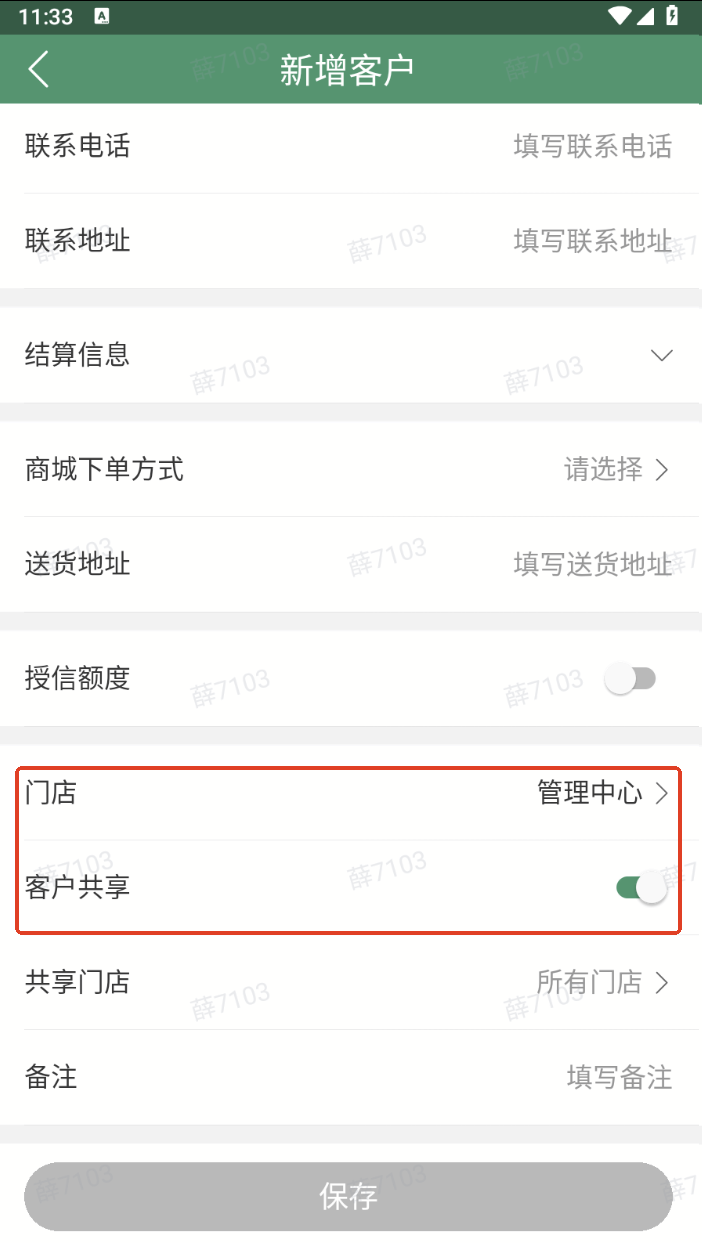Turn off the 客户共享 switch
702x1243 pixels.
[x=641, y=887]
